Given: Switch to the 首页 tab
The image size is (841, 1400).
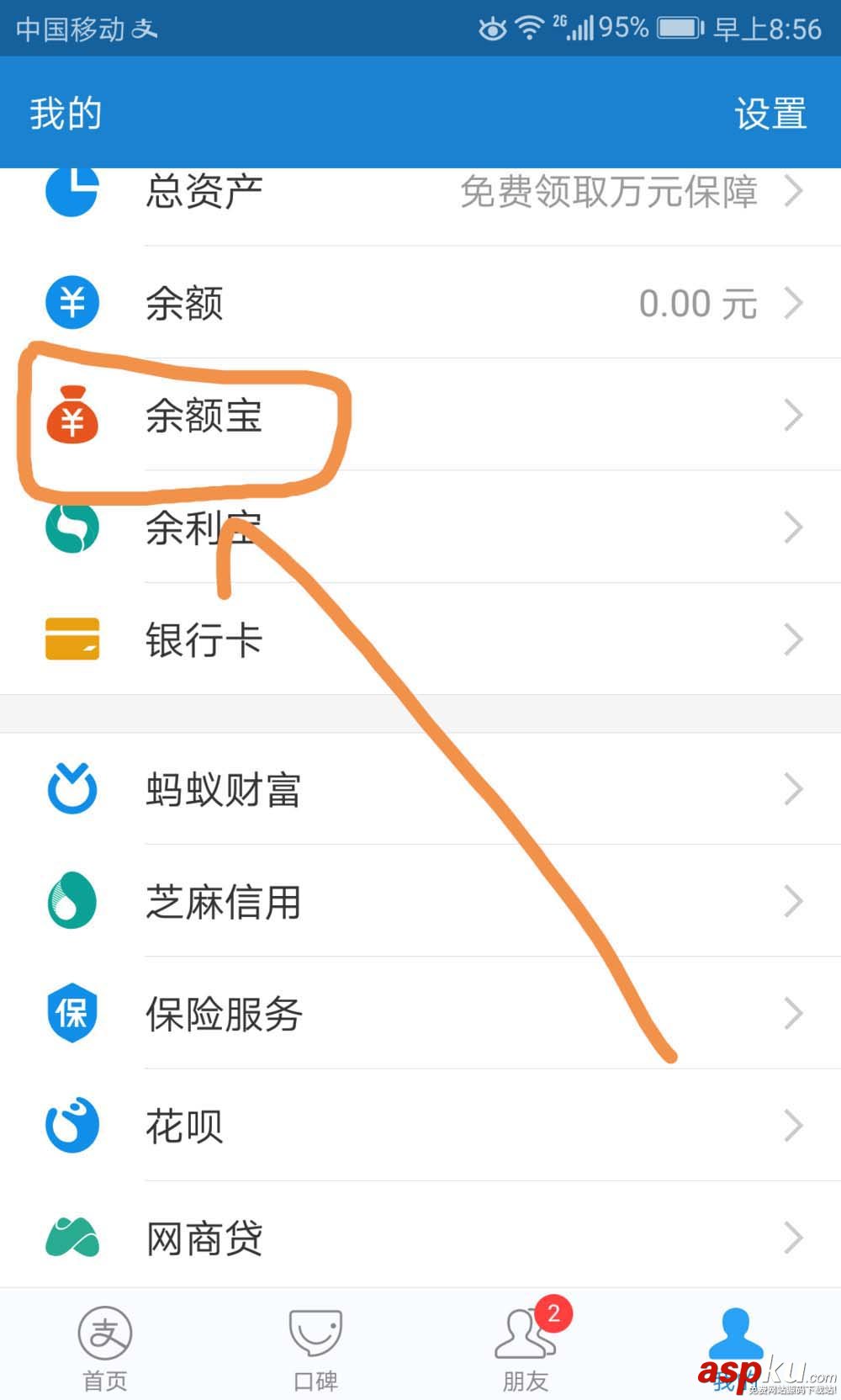Looking at the screenshot, I should coord(105,1346).
